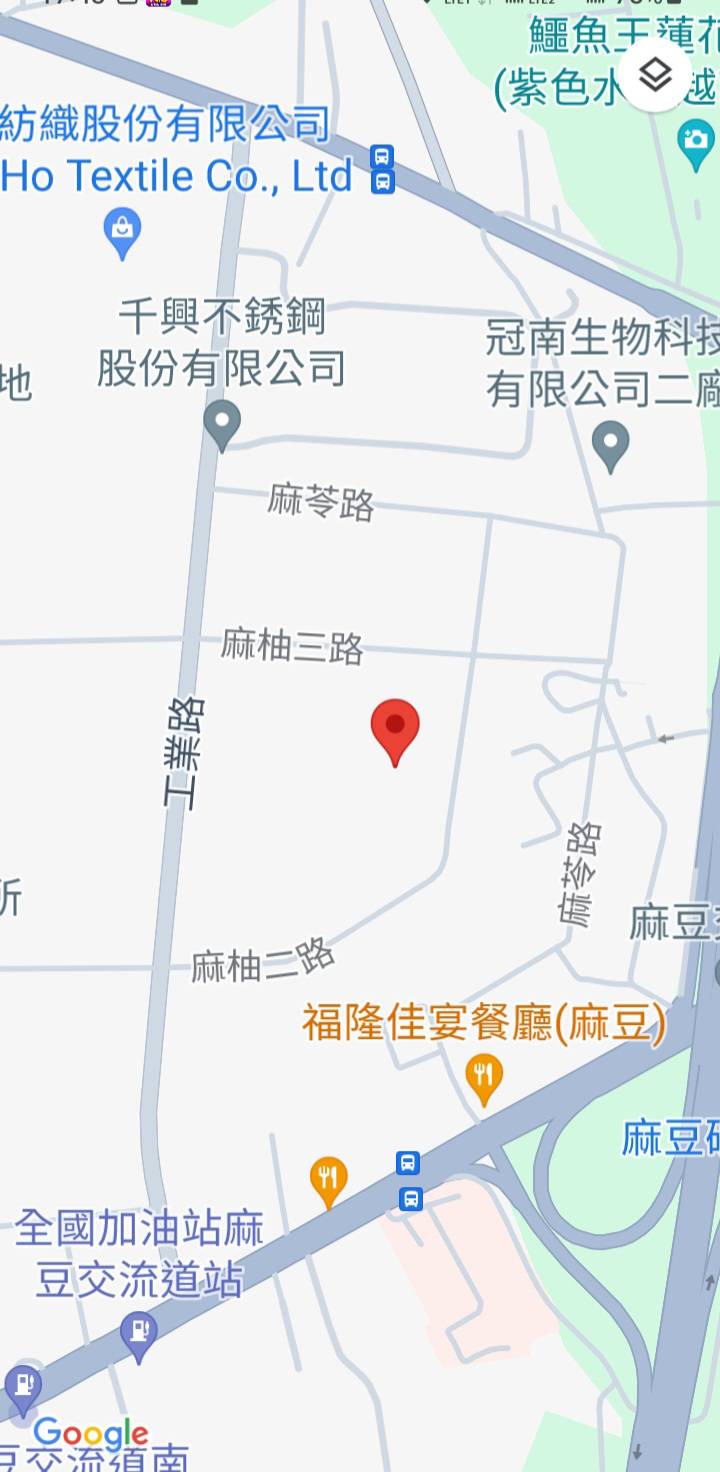Select the Ho Textile Co., Ltd shopping pin

pyautogui.click(x=122, y=233)
